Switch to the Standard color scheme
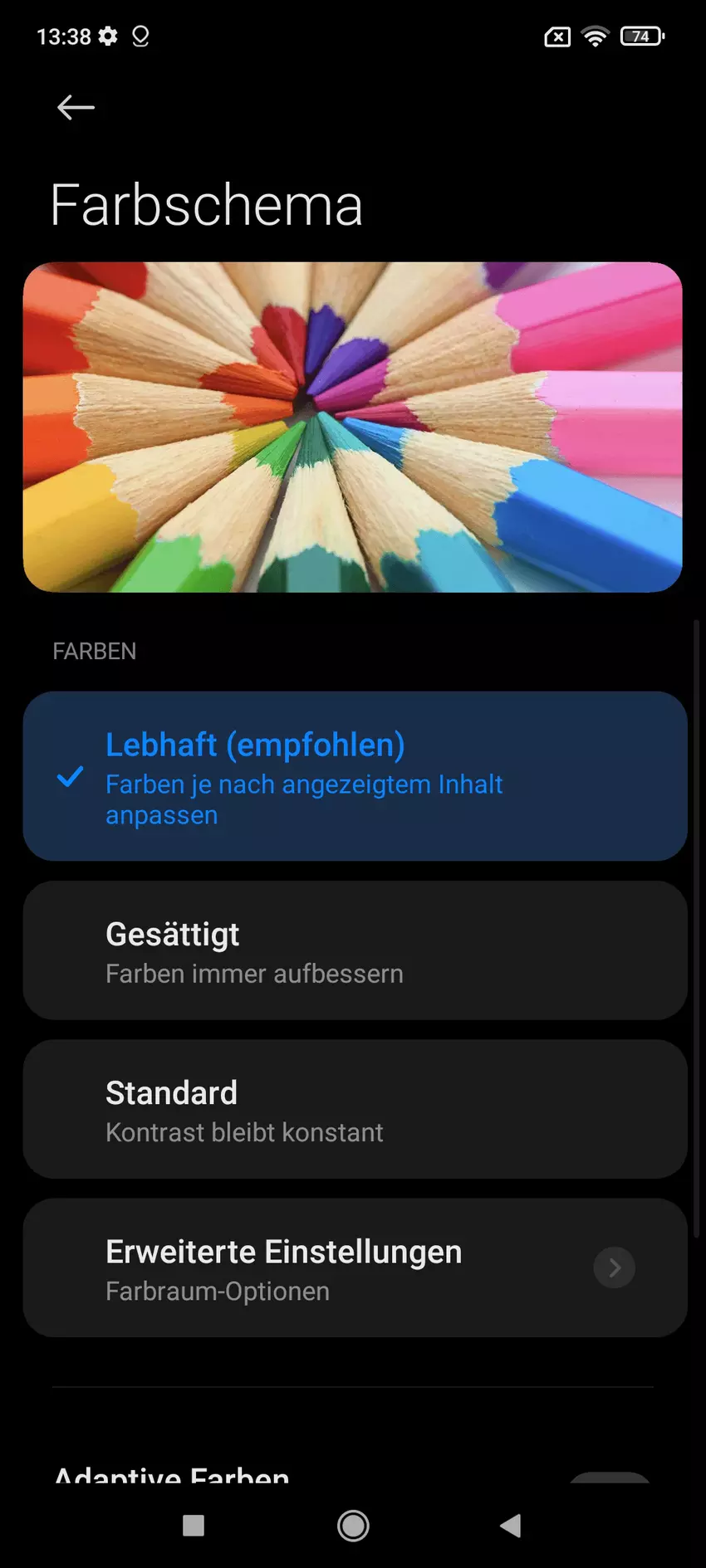This screenshot has width=706, height=1568. point(355,1109)
